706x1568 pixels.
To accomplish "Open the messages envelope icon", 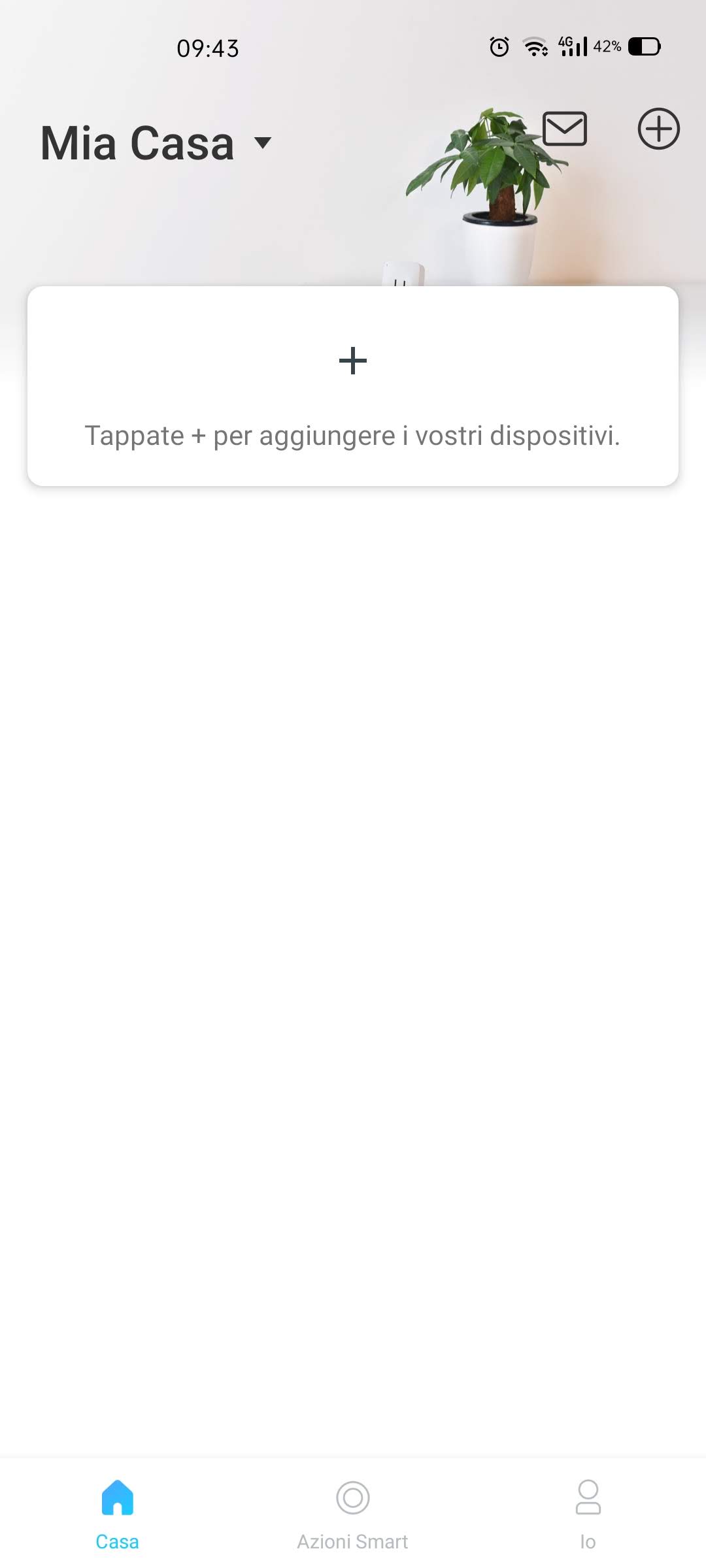I will 565,129.
